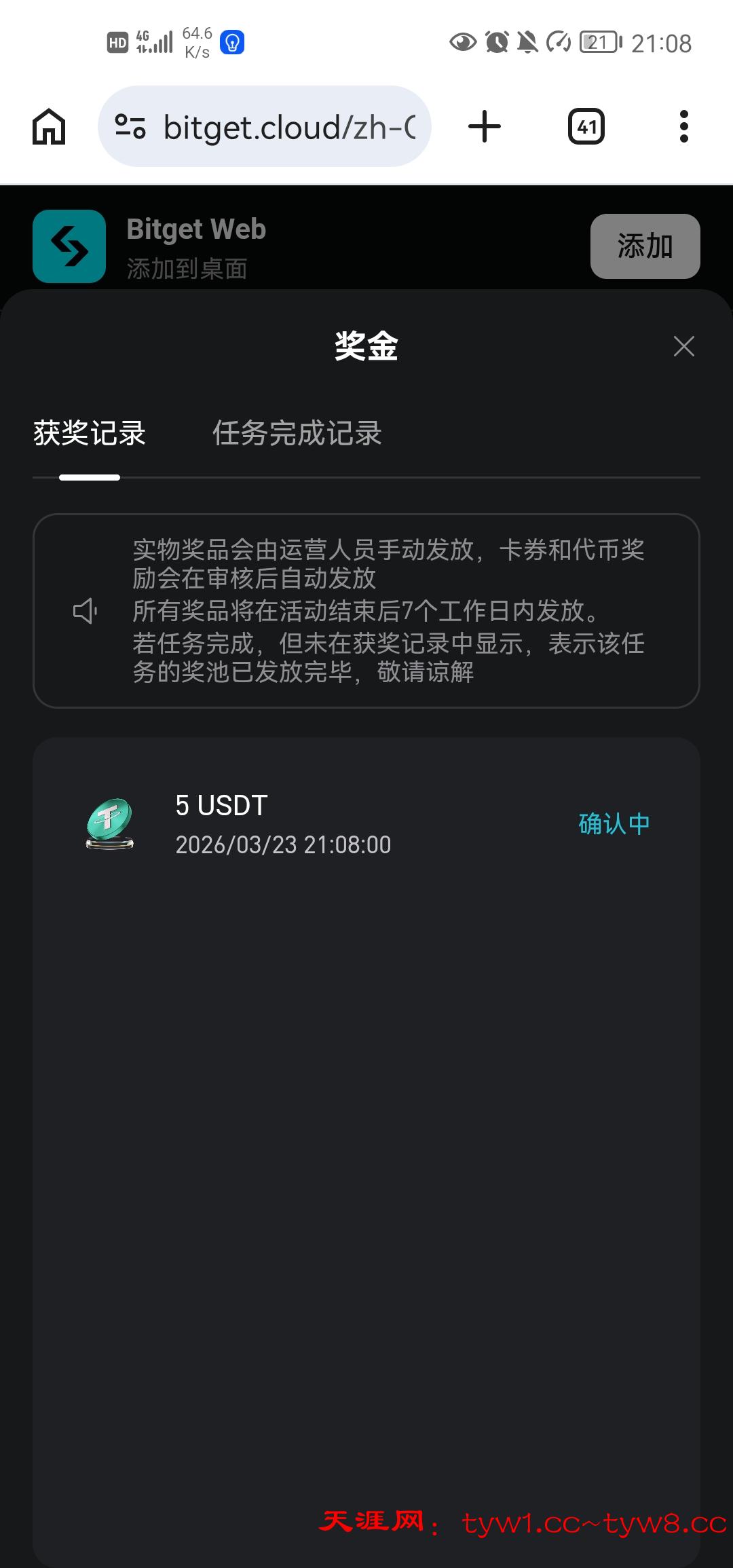View site info in address bar
Screen dimensions: 733x1568
pyautogui.click(x=130, y=127)
